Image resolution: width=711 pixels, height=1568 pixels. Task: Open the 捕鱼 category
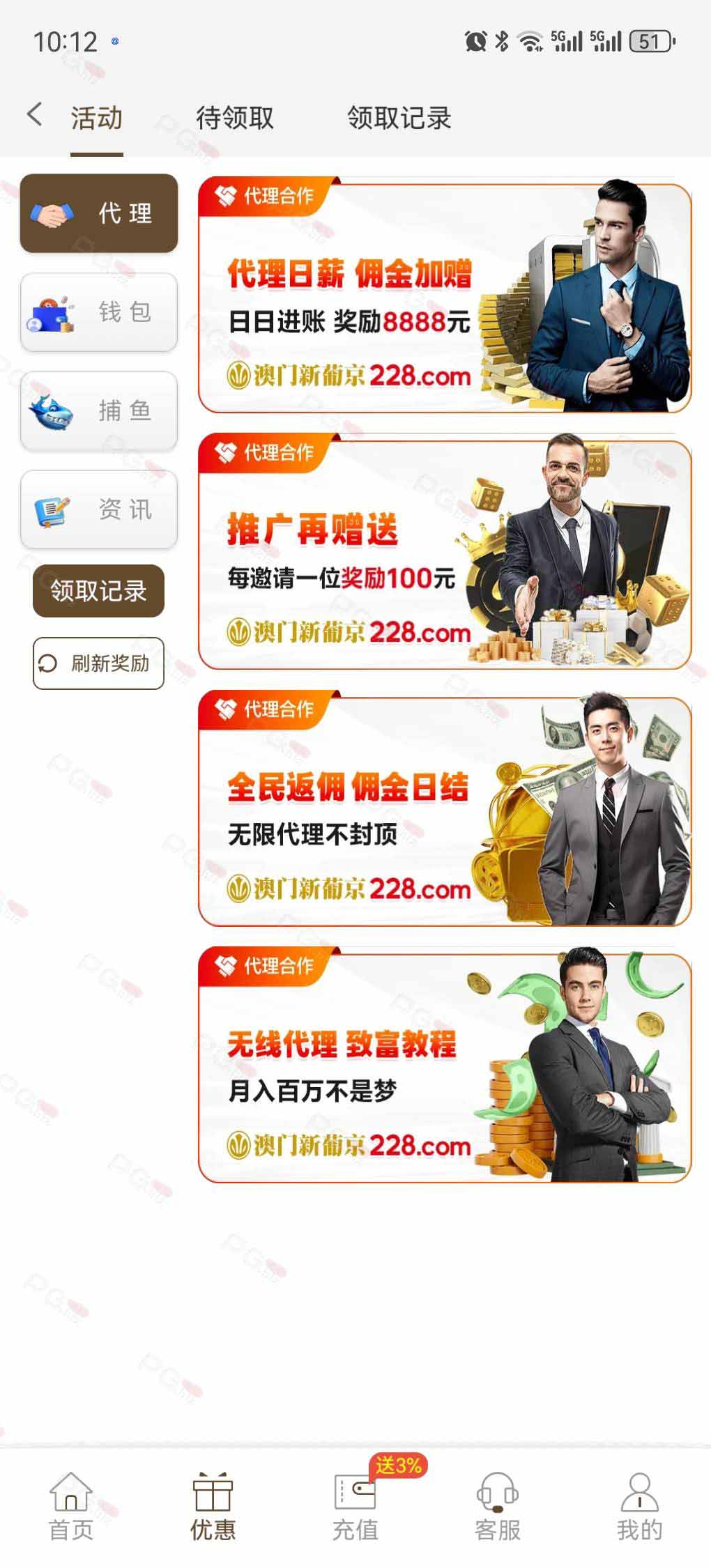[99, 411]
